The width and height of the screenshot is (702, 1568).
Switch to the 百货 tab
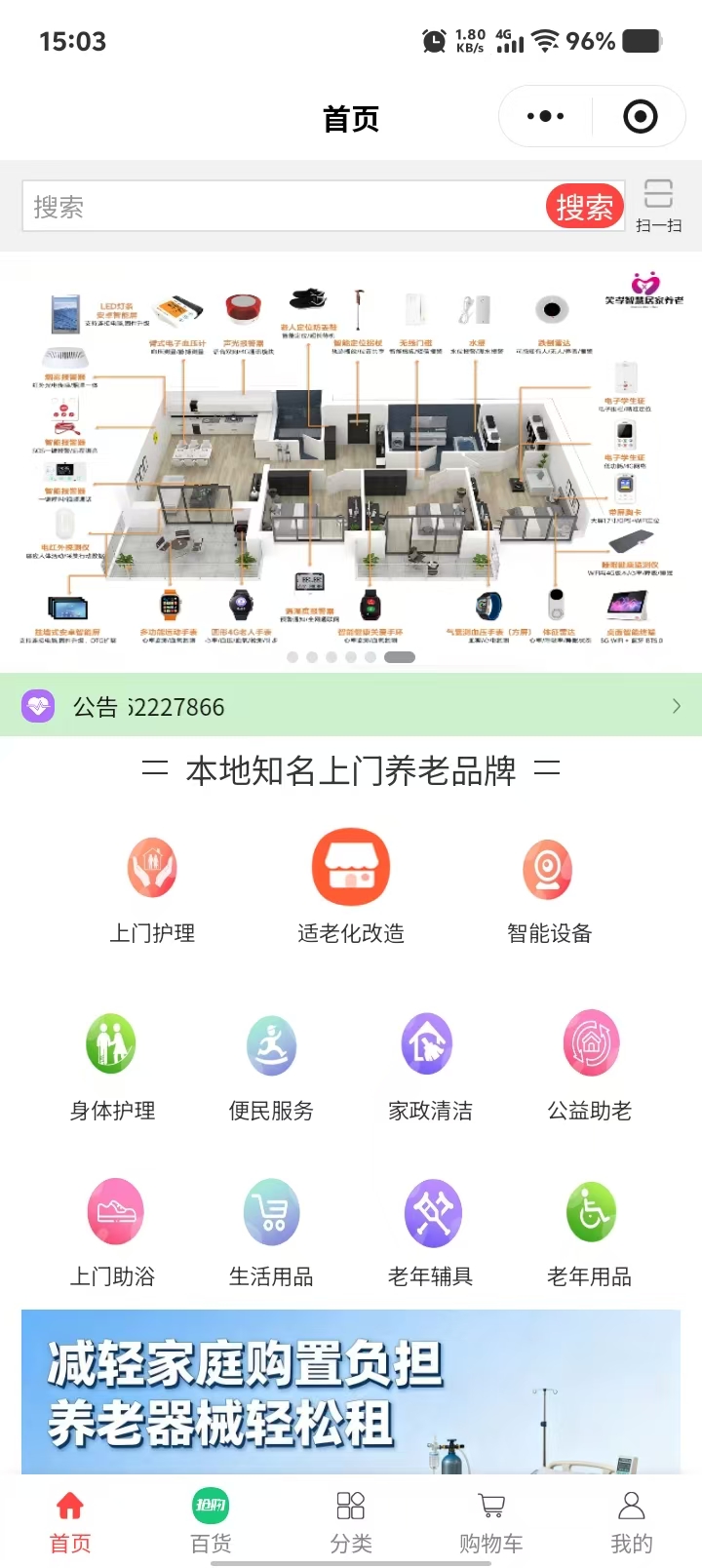[211, 1521]
